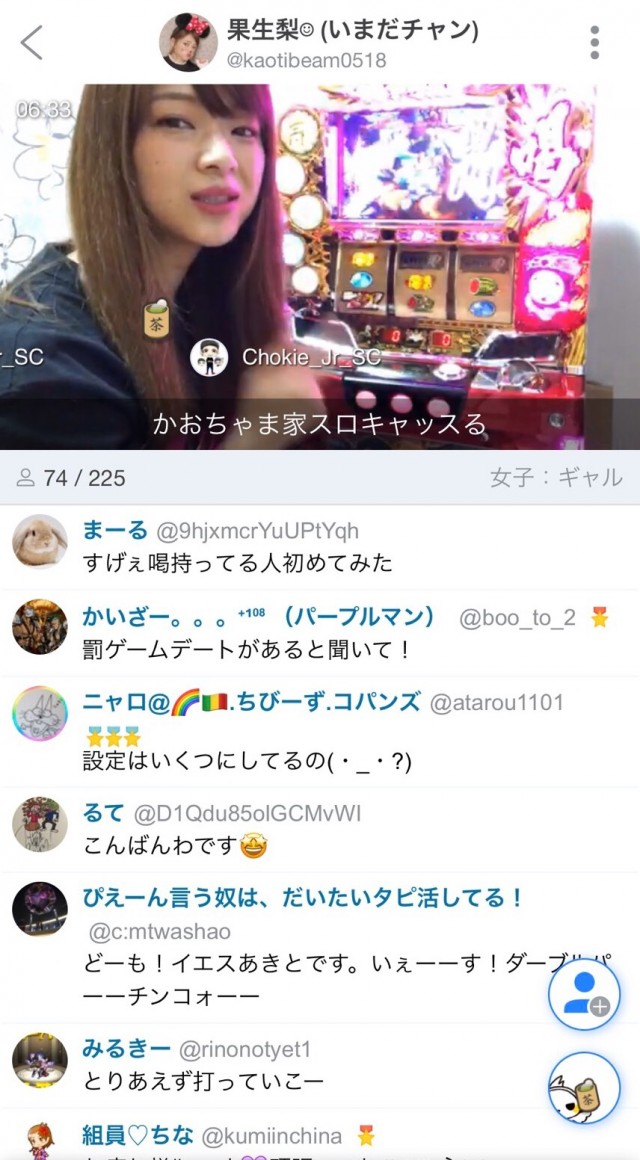This screenshot has width=640, height=1160.
Task: Go back with the top-left arrow
Action: pos(33,43)
